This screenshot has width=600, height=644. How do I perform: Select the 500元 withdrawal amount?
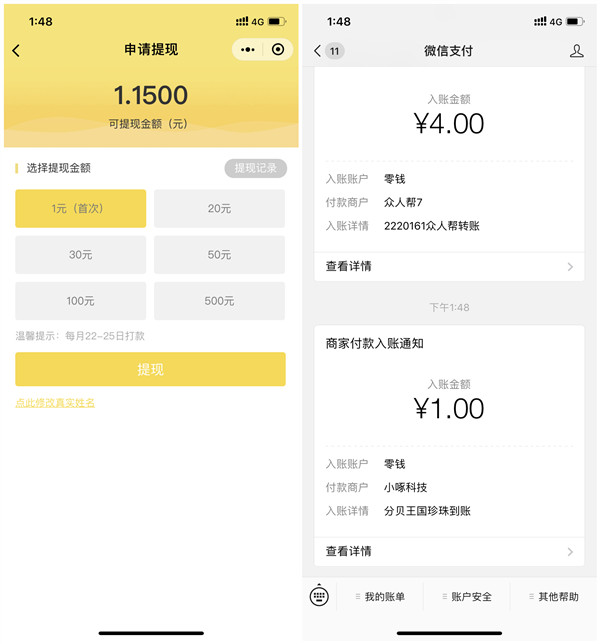[219, 301]
